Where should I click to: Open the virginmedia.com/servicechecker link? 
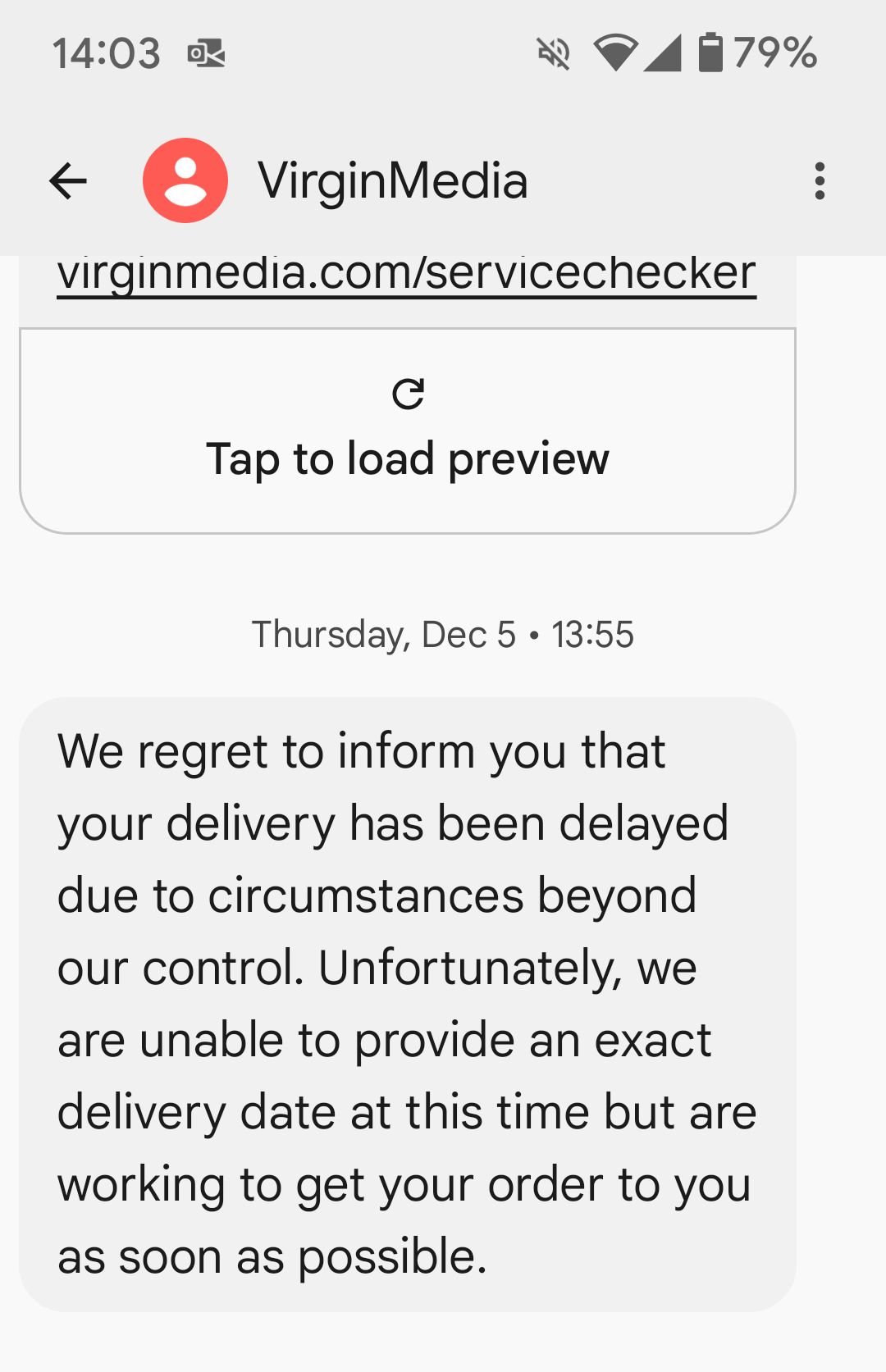(x=406, y=275)
